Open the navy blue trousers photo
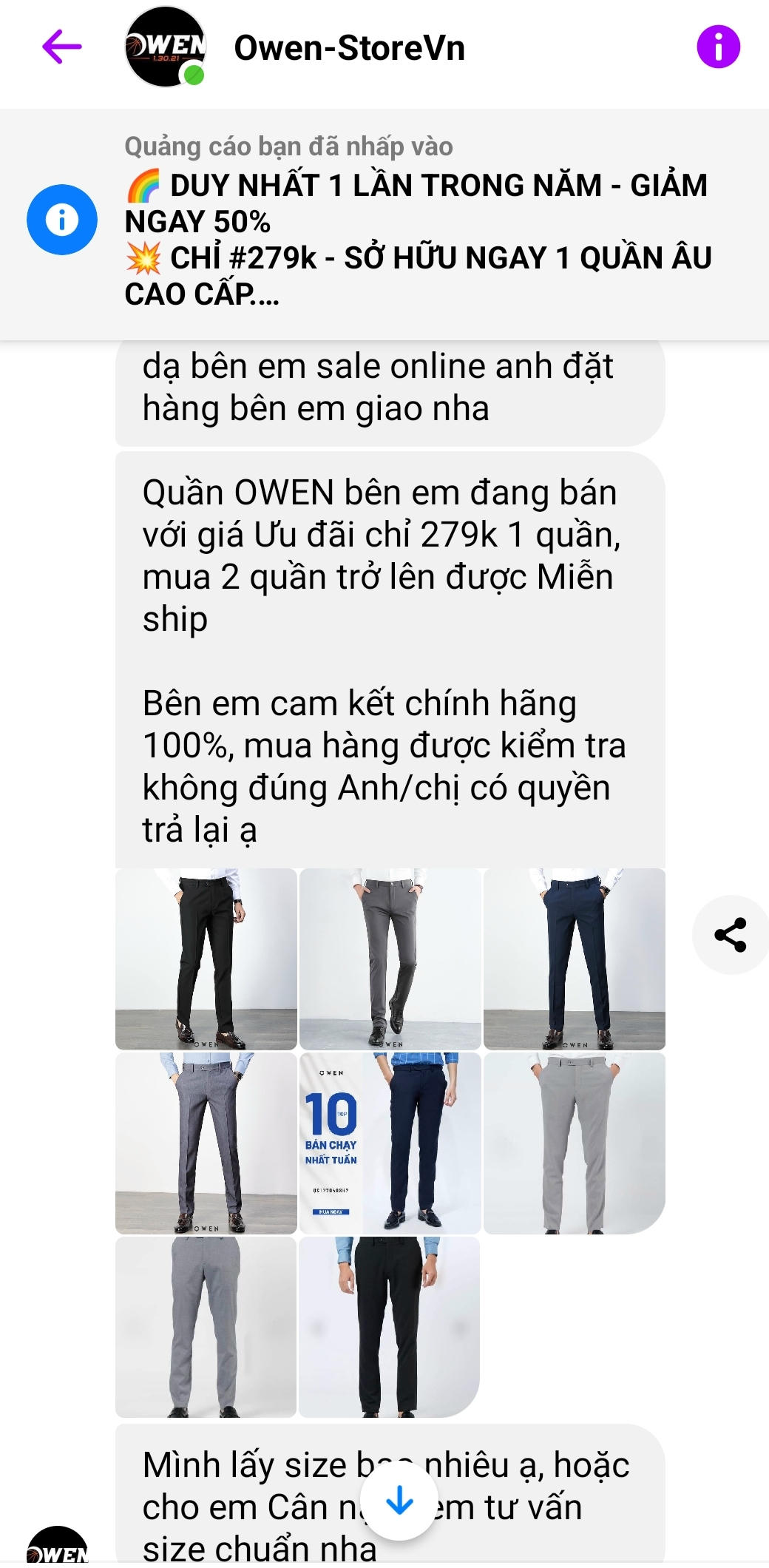The height and width of the screenshot is (1568, 769). 575,959
